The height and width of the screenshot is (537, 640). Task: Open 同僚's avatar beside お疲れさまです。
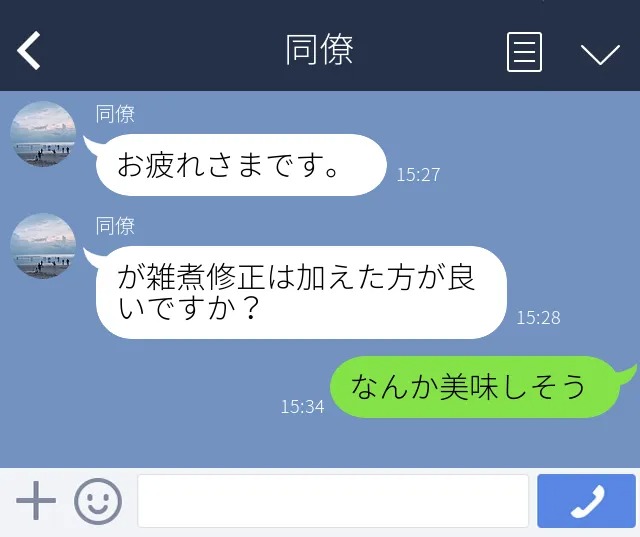pos(43,133)
